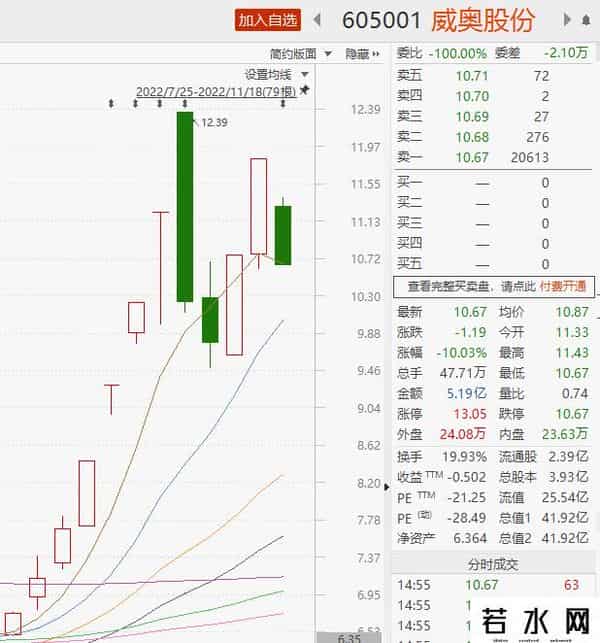The image size is (600, 643).
Task: Open the 付费开通 link
Action: 563,287
